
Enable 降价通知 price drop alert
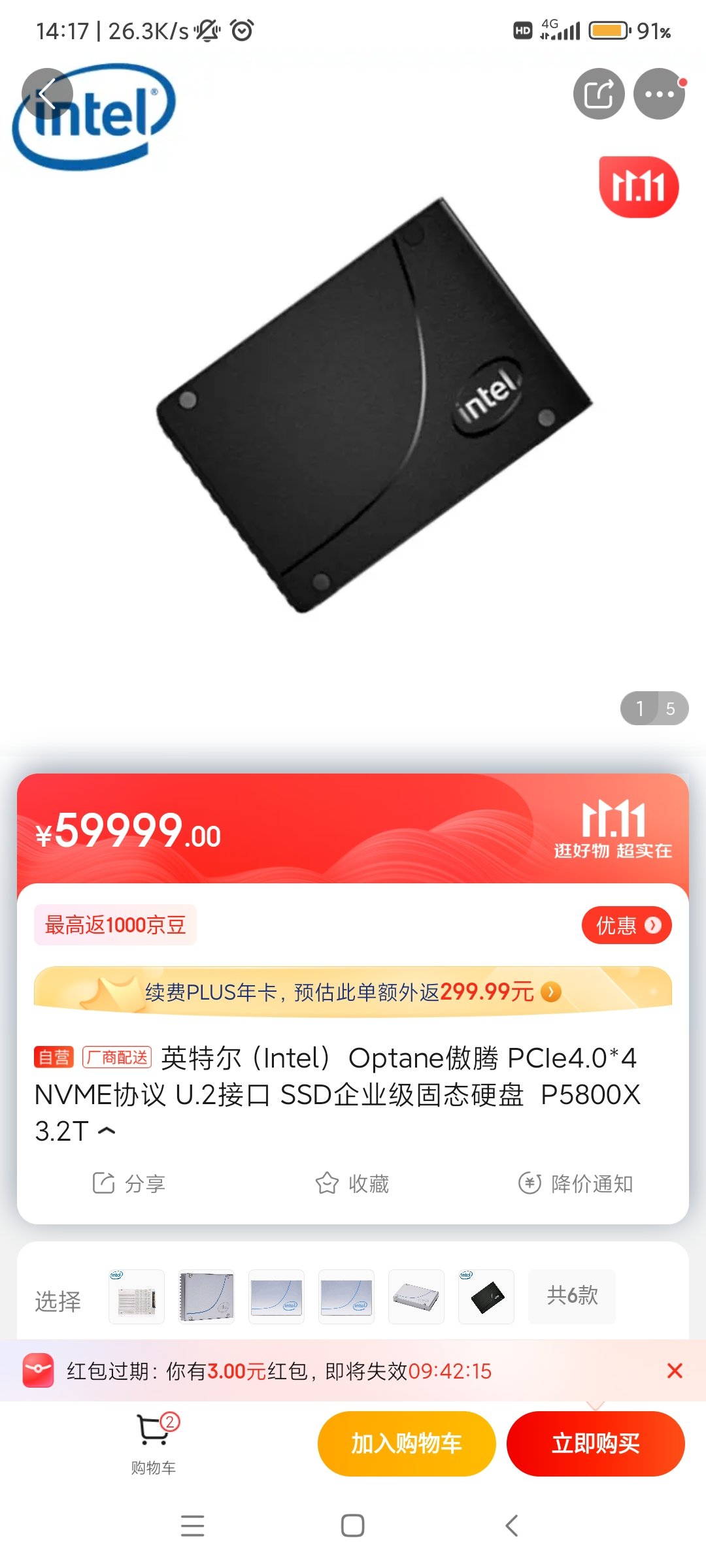[x=575, y=1183]
